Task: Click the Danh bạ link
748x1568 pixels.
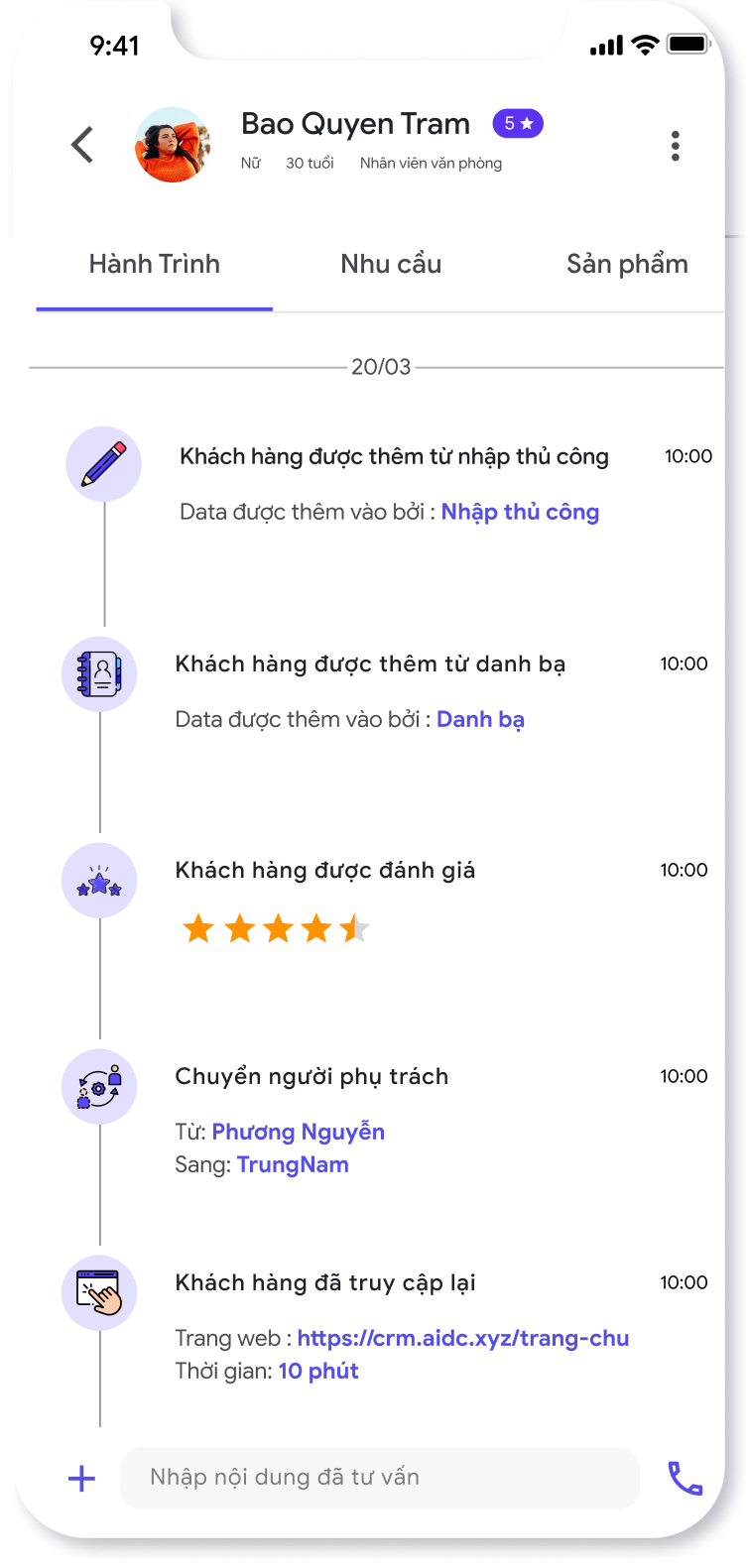Action: pyautogui.click(x=479, y=719)
